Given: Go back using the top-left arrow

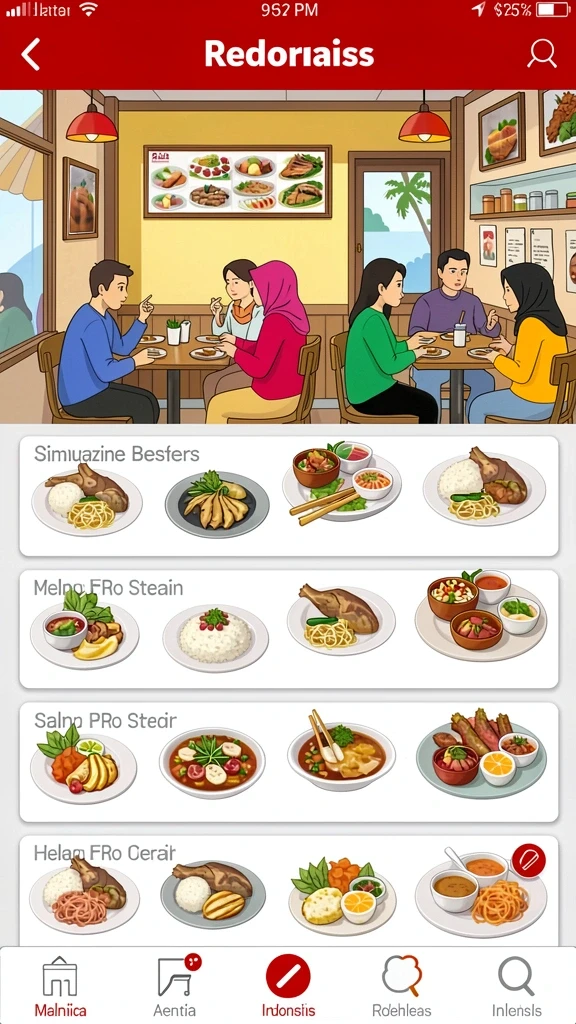Looking at the screenshot, I should [31, 54].
